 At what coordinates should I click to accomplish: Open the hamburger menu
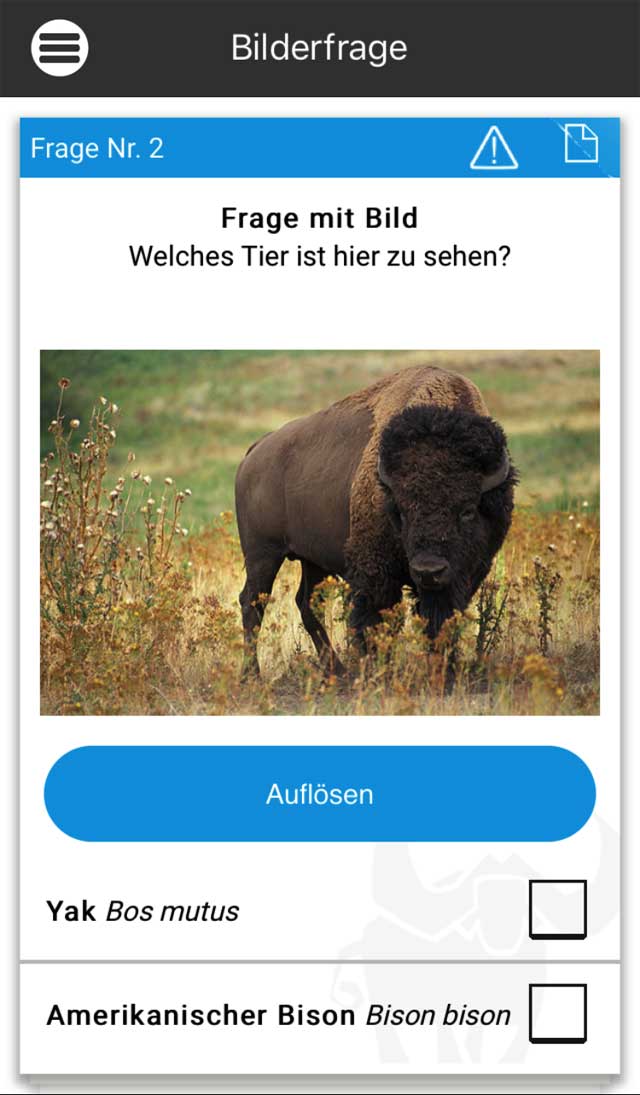click(60, 47)
